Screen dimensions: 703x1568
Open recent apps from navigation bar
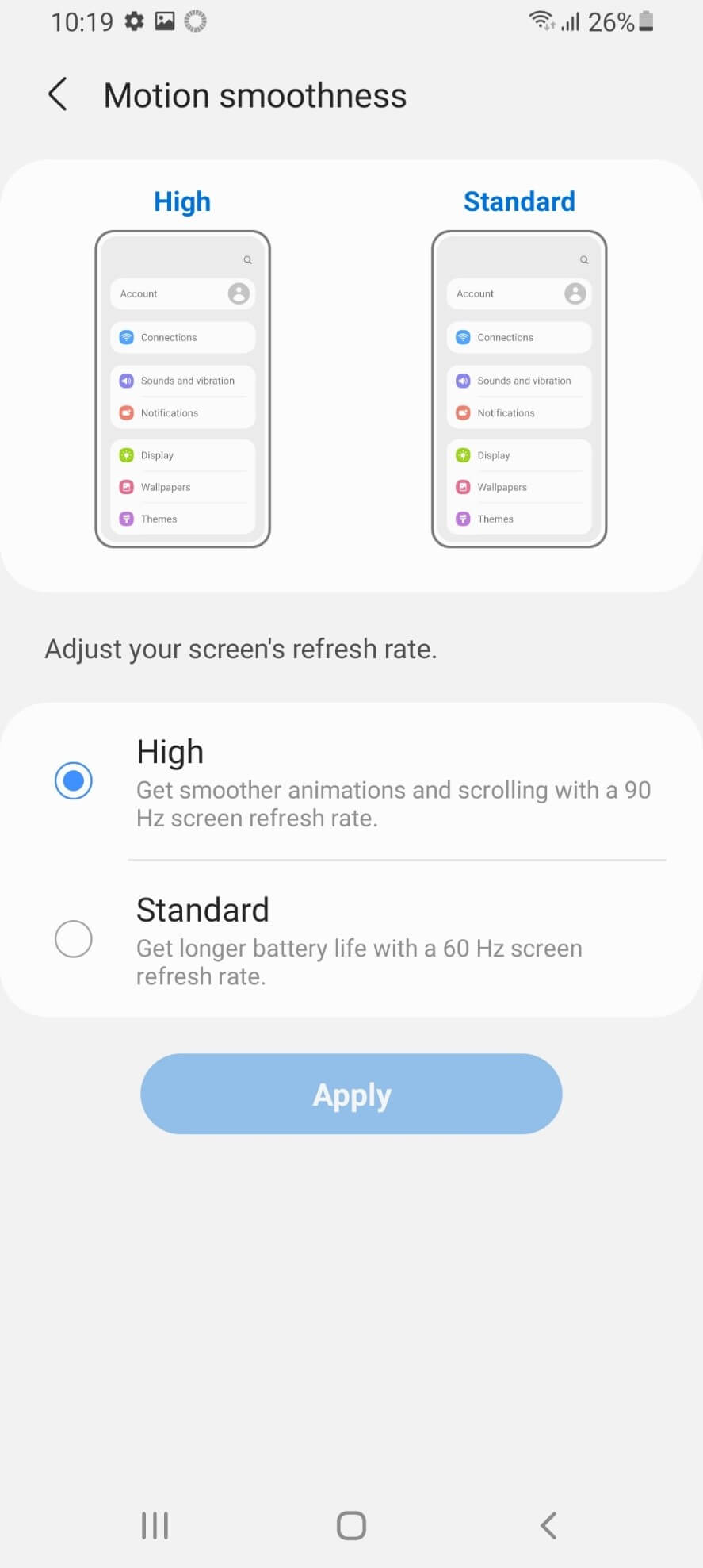pyautogui.click(x=155, y=1525)
